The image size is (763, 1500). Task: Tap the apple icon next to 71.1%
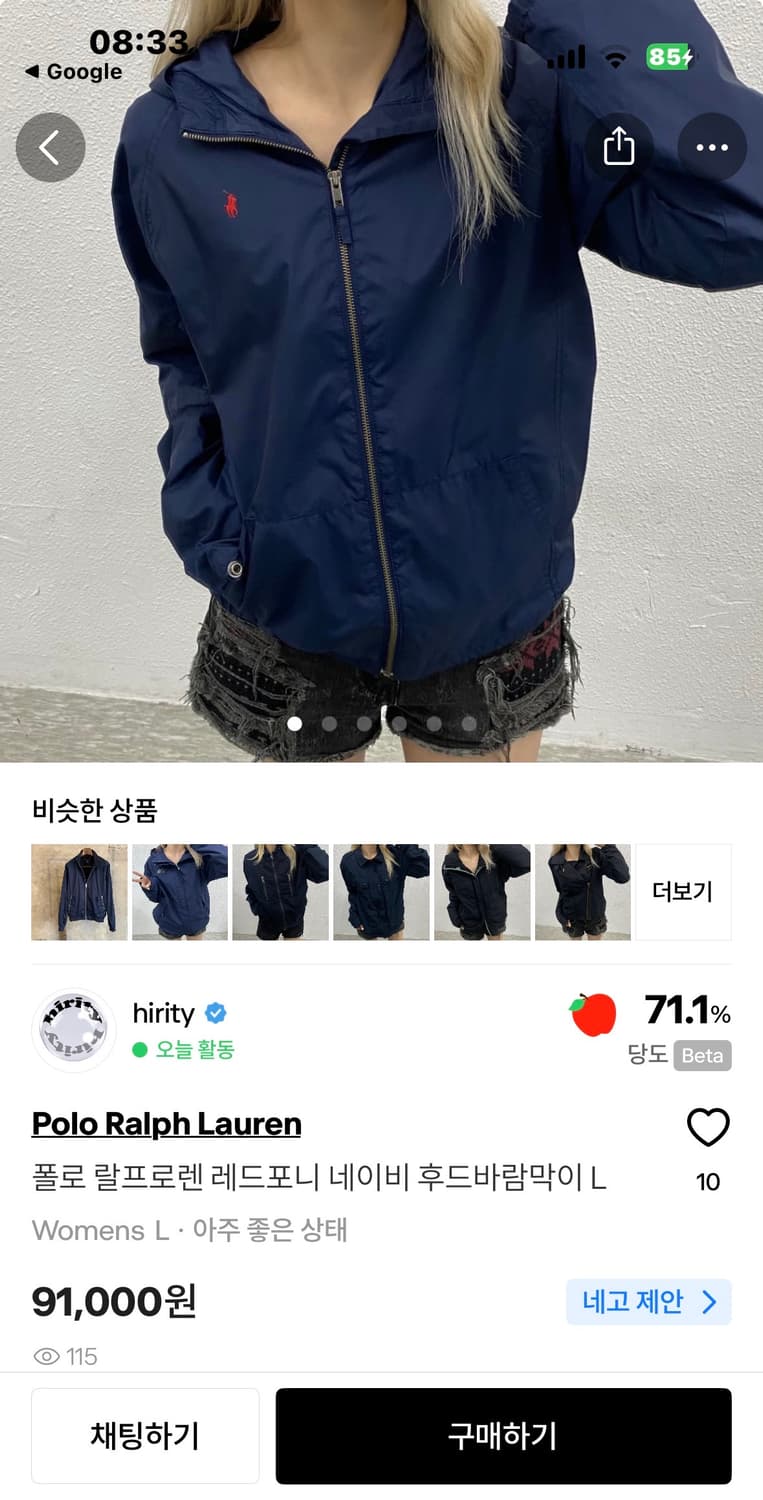tap(593, 1014)
